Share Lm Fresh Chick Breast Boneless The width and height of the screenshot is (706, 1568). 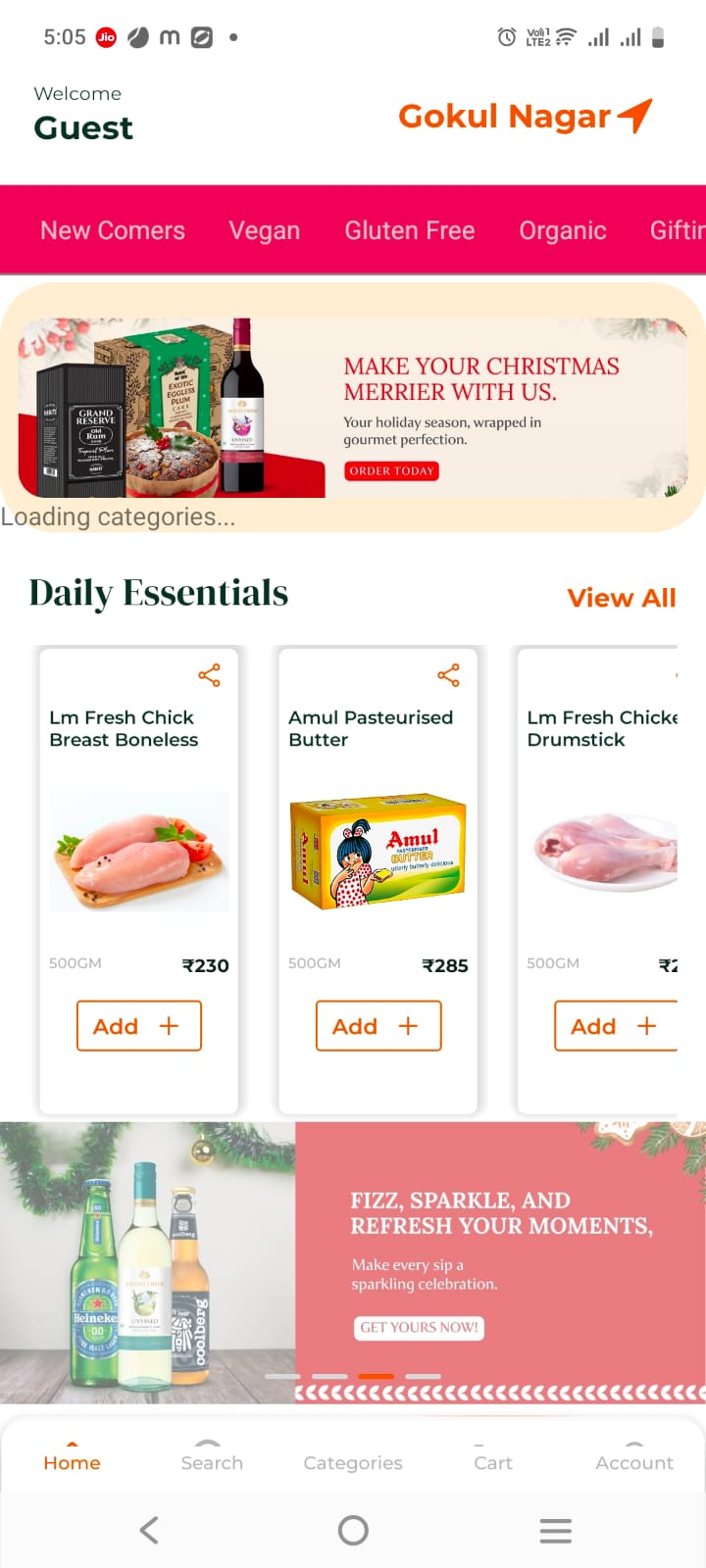[x=209, y=675]
